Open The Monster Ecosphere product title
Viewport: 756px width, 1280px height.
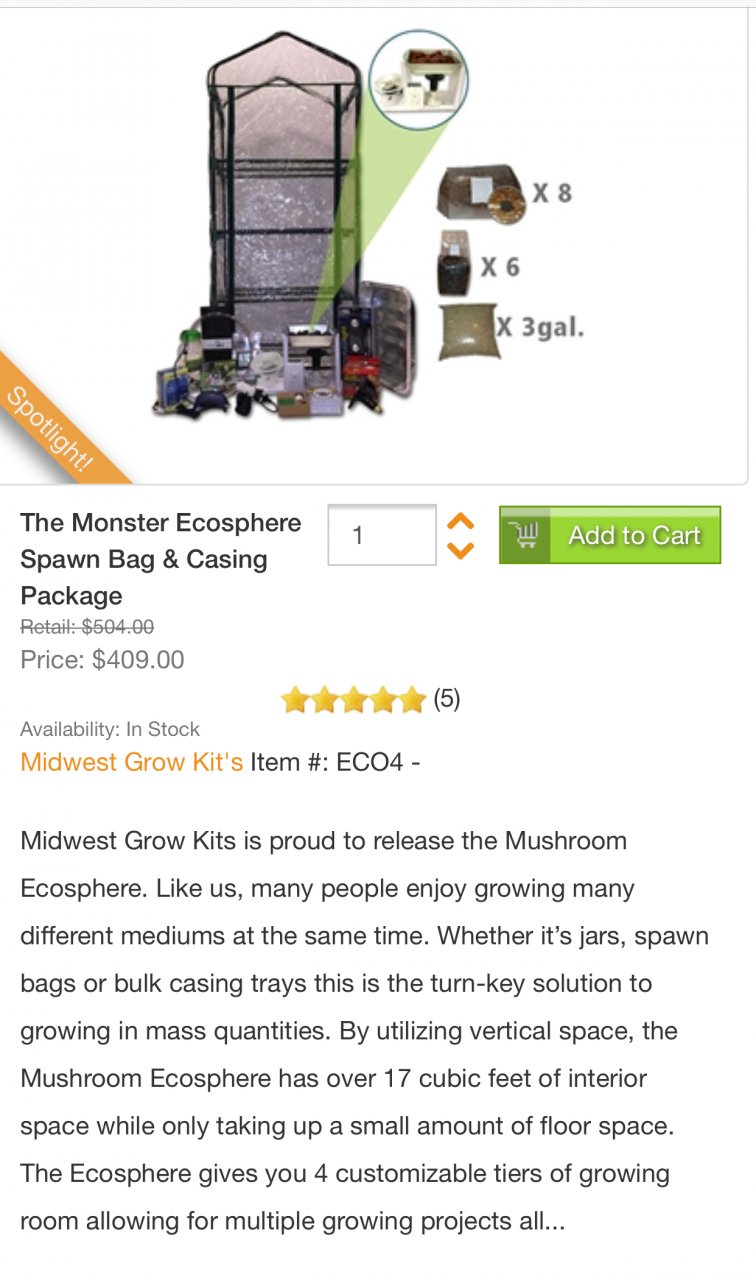pyautogui.click(x=160, y=558)
